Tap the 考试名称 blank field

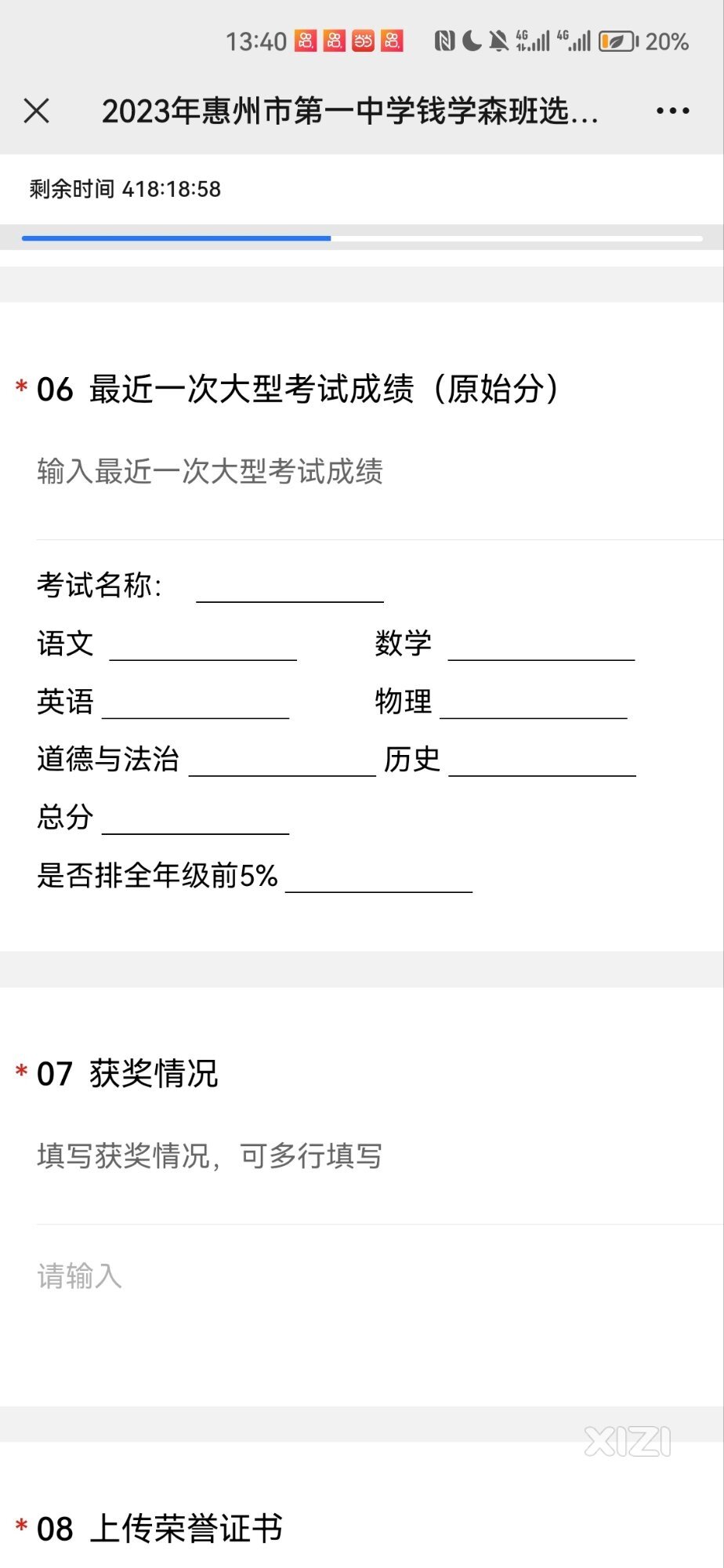[290, 586]
